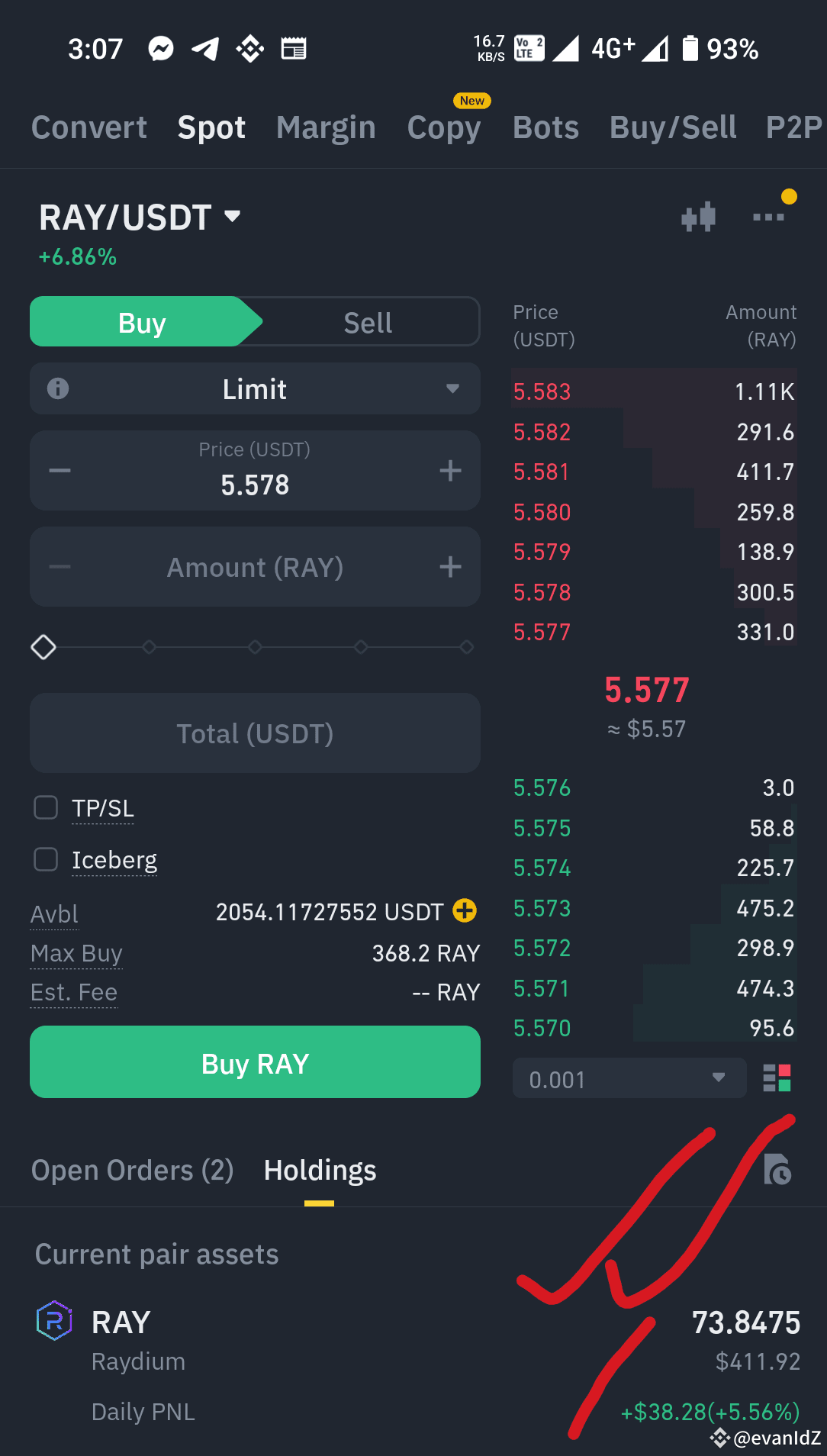Change order book layout via grid icon
This screenshot has height=1456, width=827.
(x=776, y=1078)
